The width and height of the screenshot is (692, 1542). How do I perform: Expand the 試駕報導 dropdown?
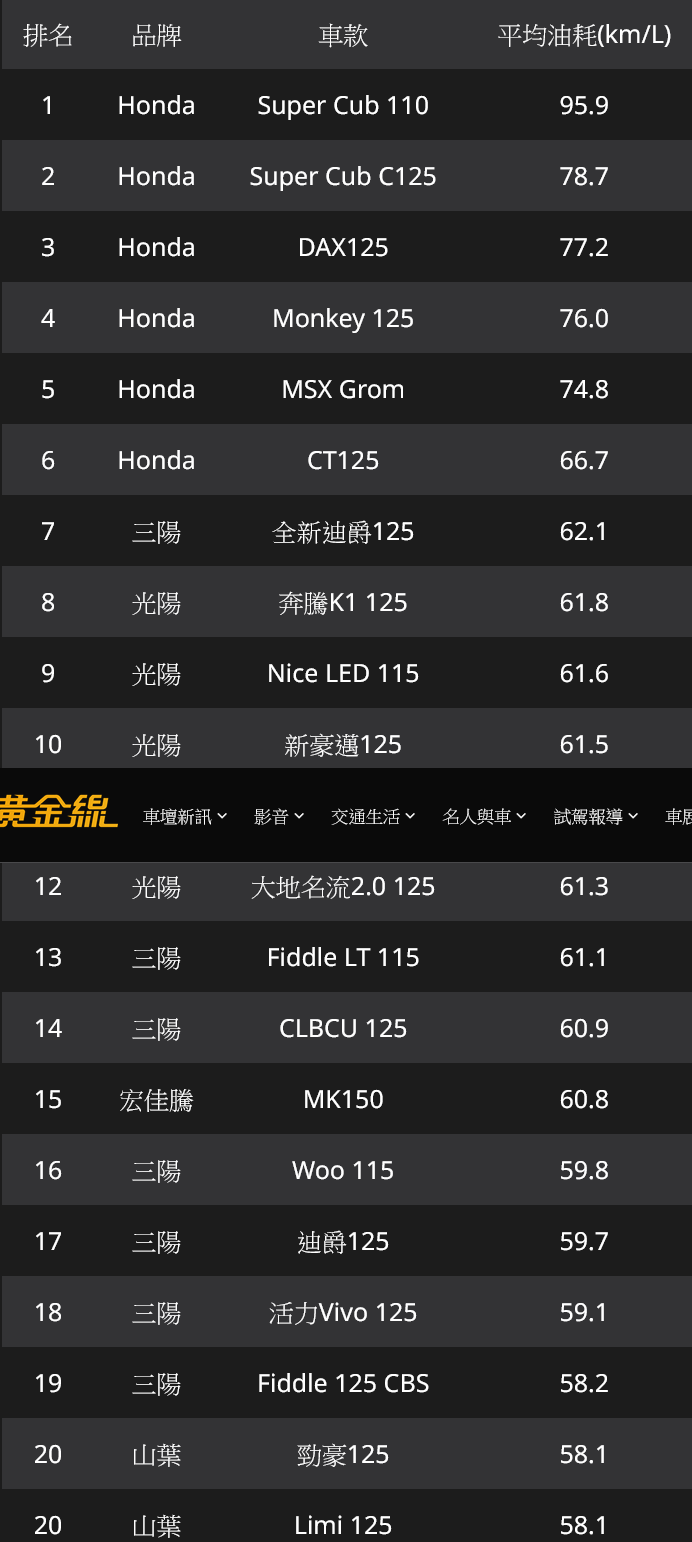pyautogui.click(x=596, y=817)
